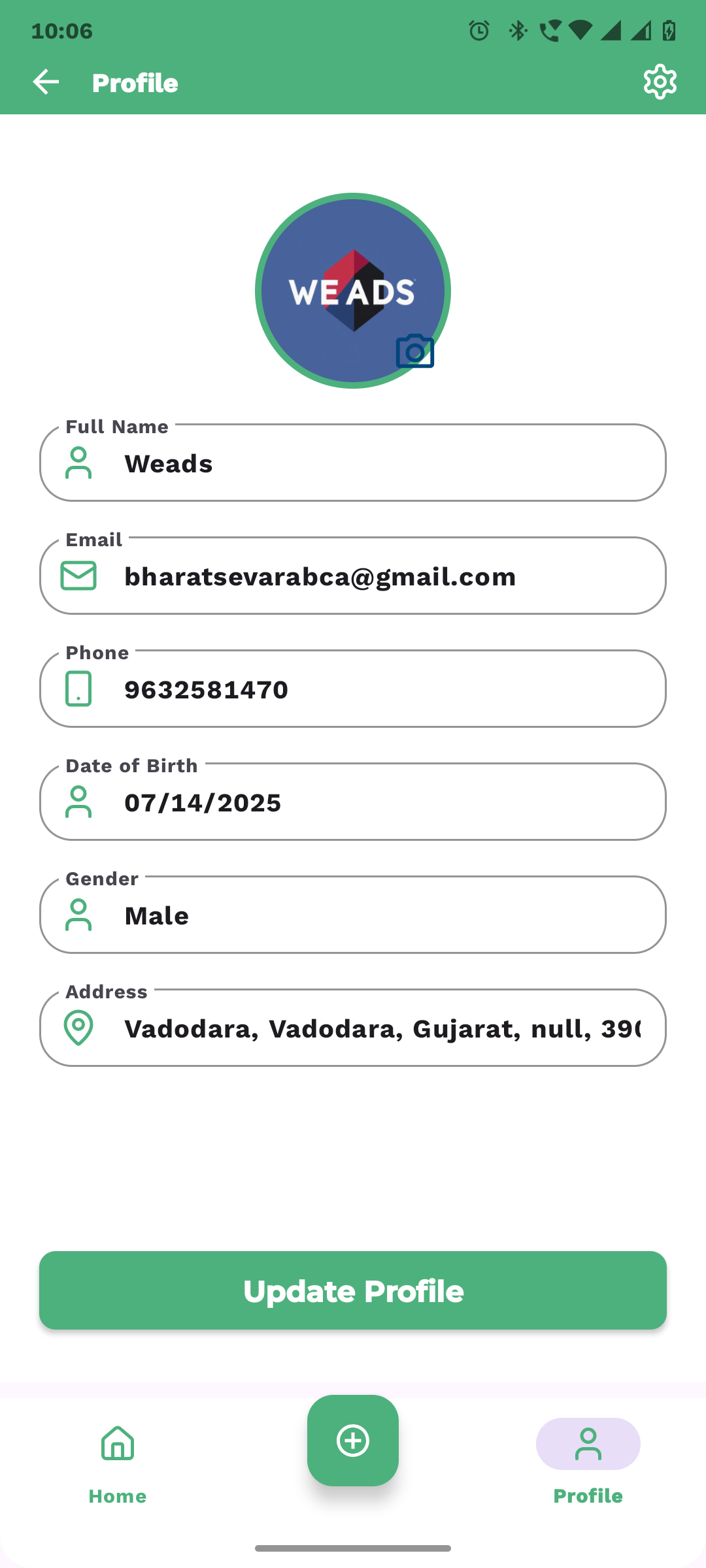Tap the plus add button
The height and width of the screenshot is (1568, 706).
tap(353, 1441)
